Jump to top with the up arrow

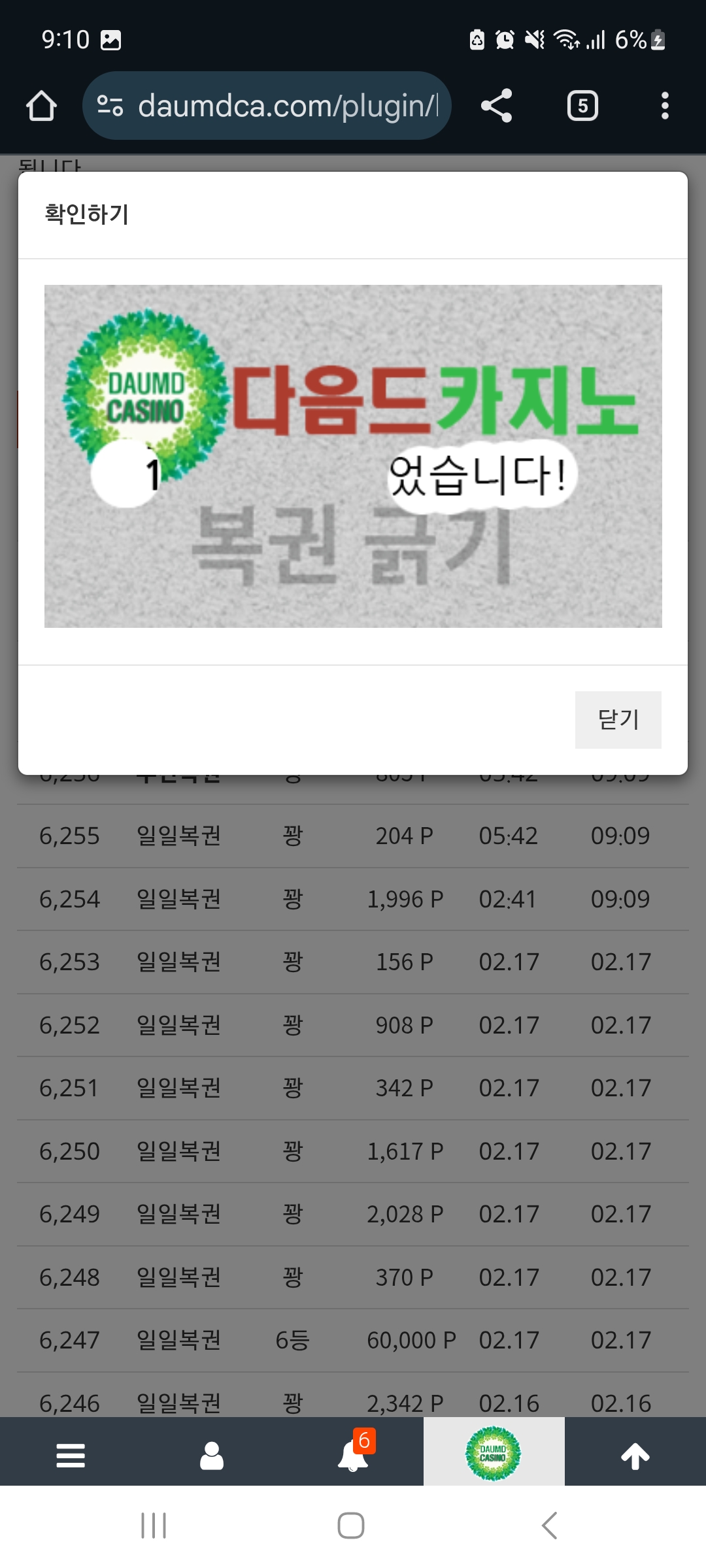coord(635,1456)
